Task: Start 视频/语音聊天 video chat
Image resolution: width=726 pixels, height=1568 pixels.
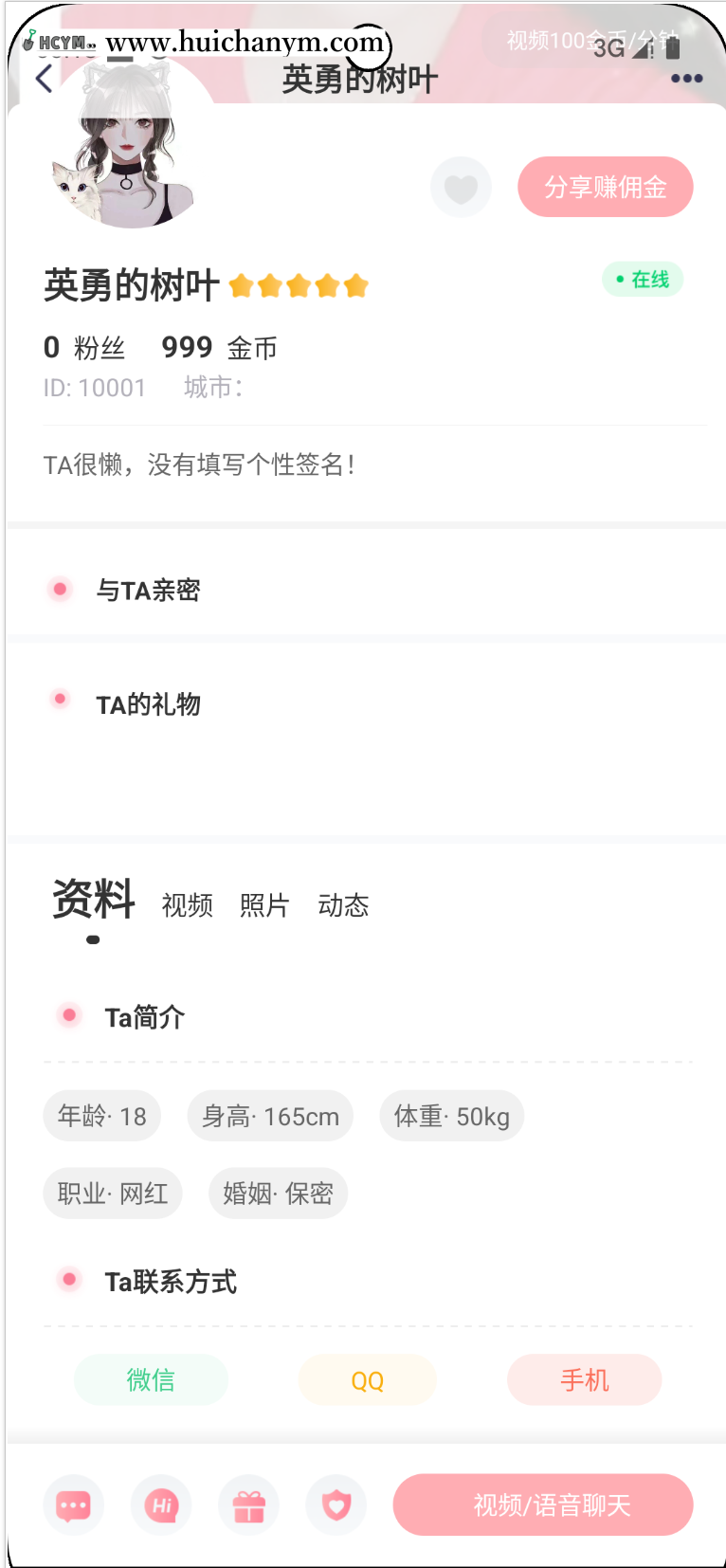Action: (x=542, y=1504)
